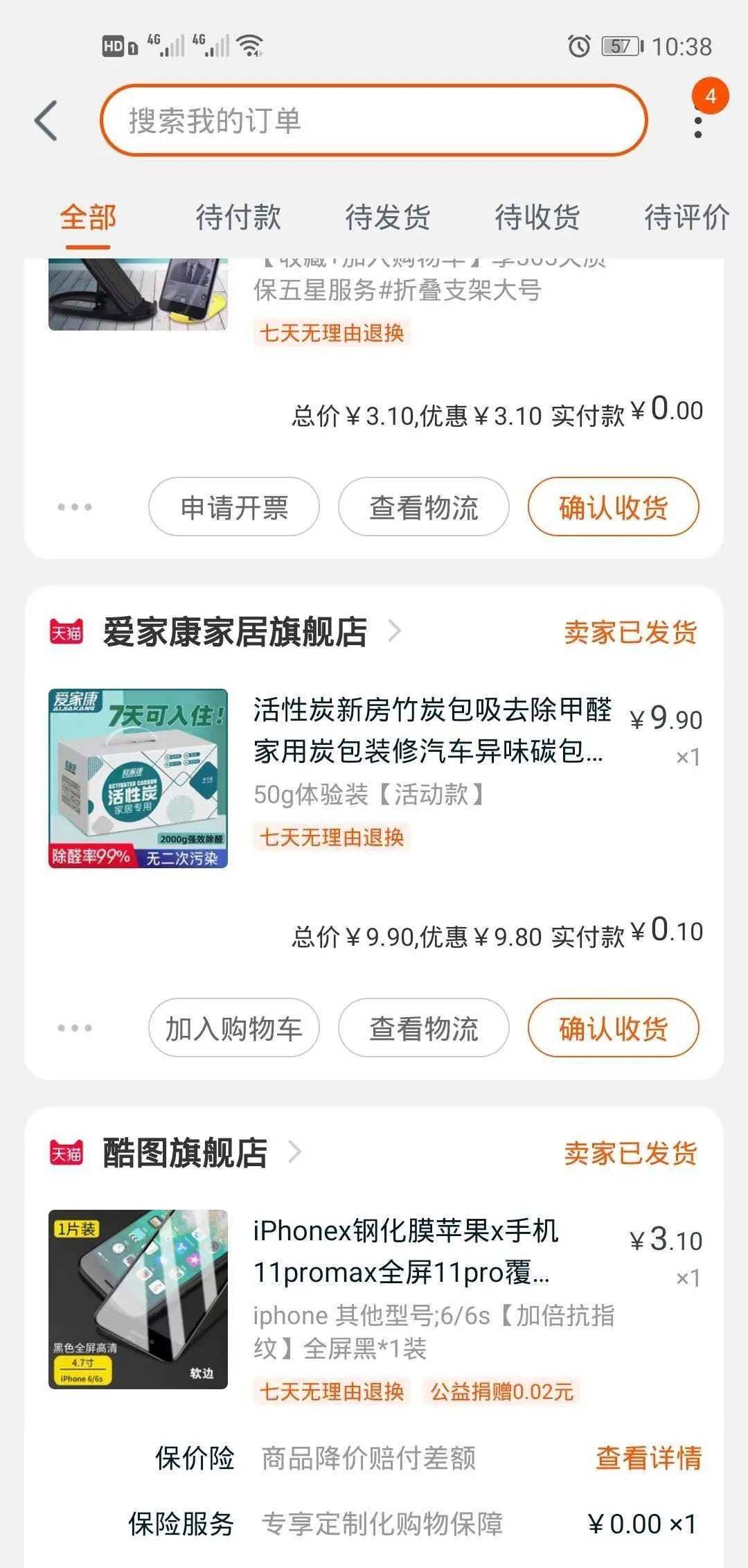Confirm receipt of the folding stand order
The width and height of the screenshot is (748, 1568).
613,507
